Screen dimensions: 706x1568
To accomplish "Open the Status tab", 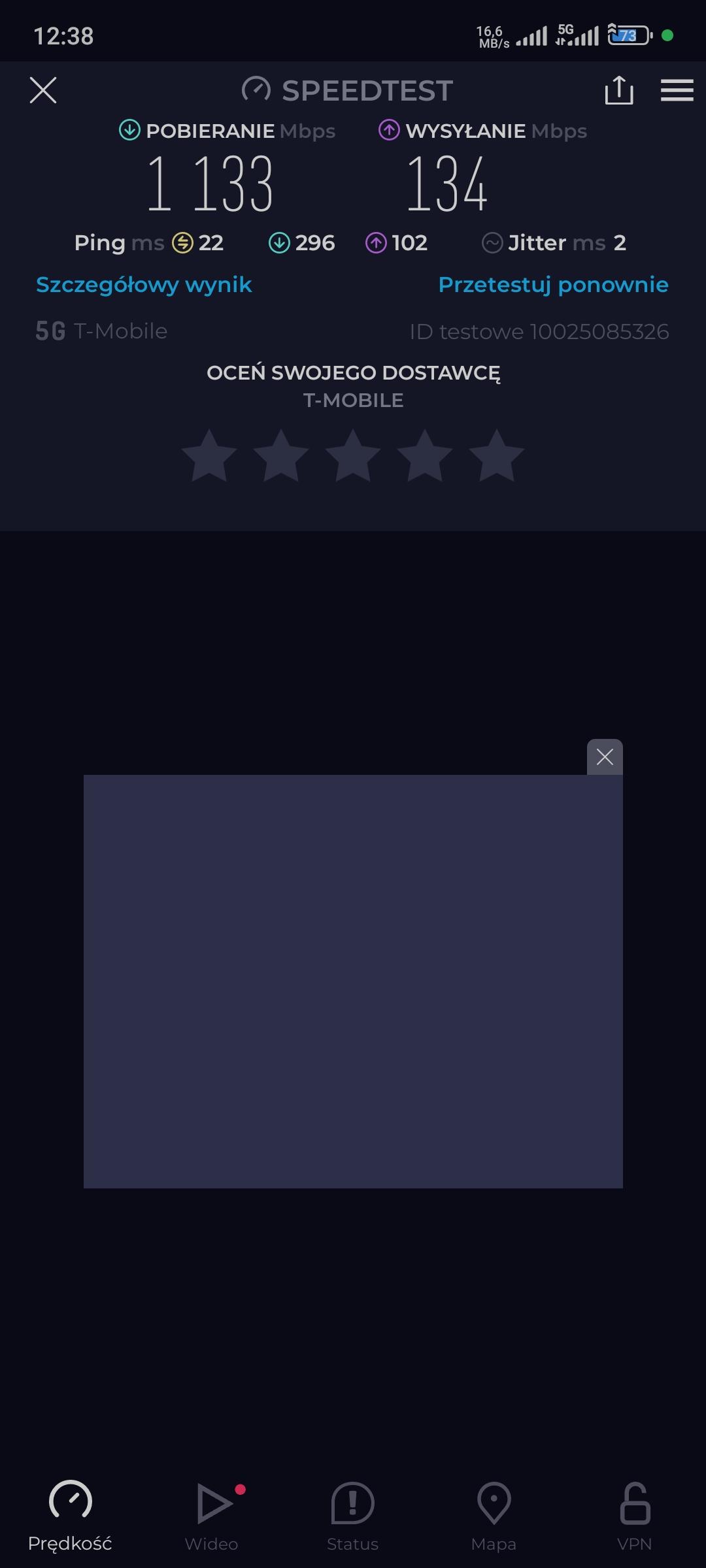I will coord(352,1514).
